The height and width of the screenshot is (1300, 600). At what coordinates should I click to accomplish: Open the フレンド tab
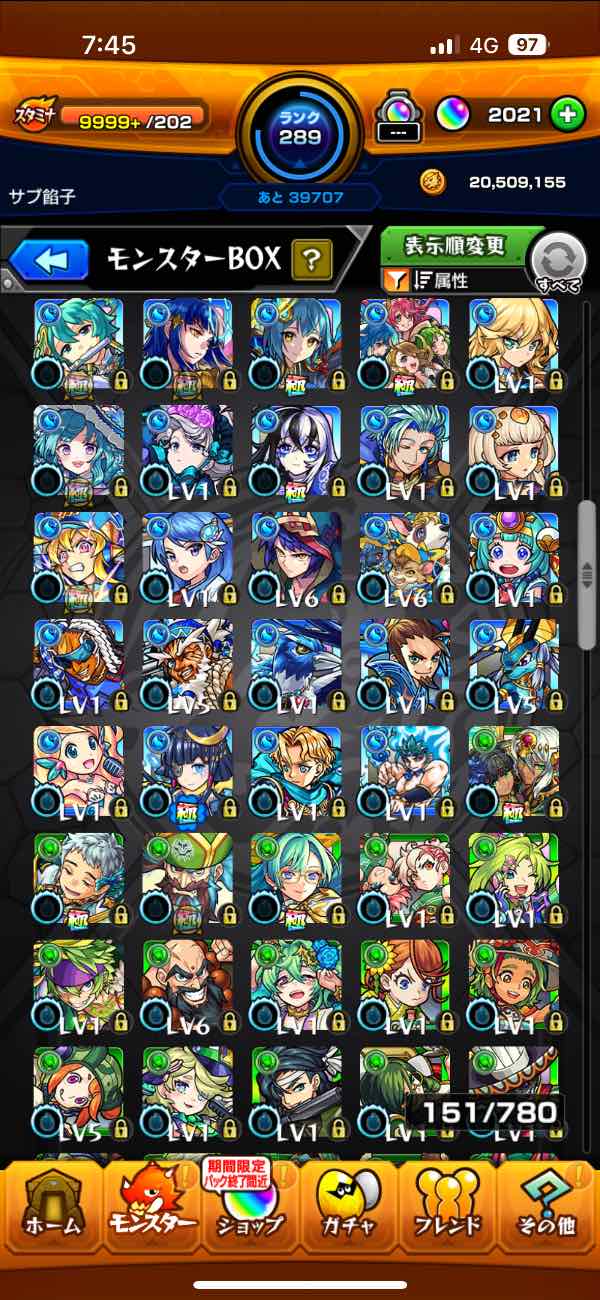click(447, 1212)
